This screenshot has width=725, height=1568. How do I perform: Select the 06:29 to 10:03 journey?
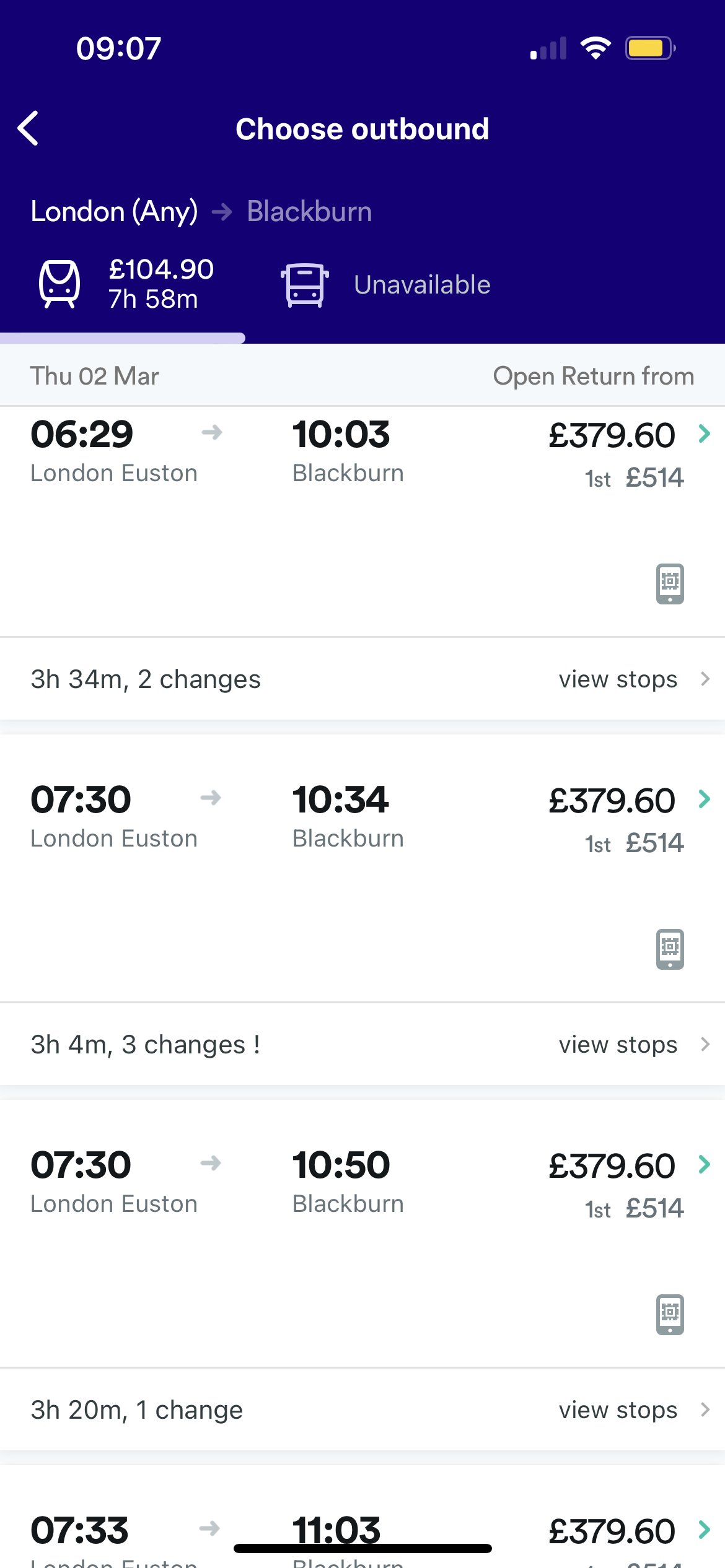point(362,521)
